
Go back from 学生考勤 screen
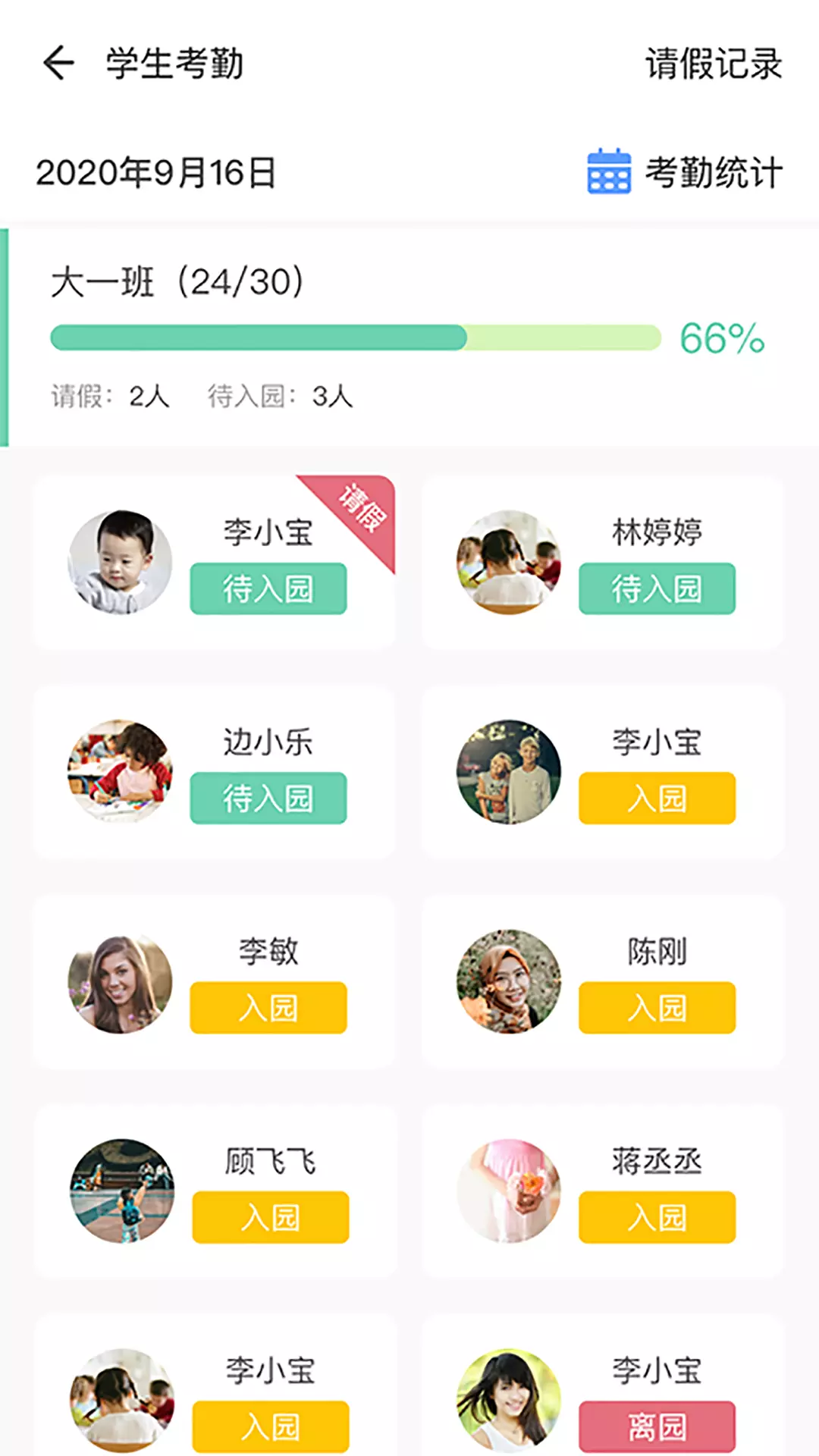(58, 62)
